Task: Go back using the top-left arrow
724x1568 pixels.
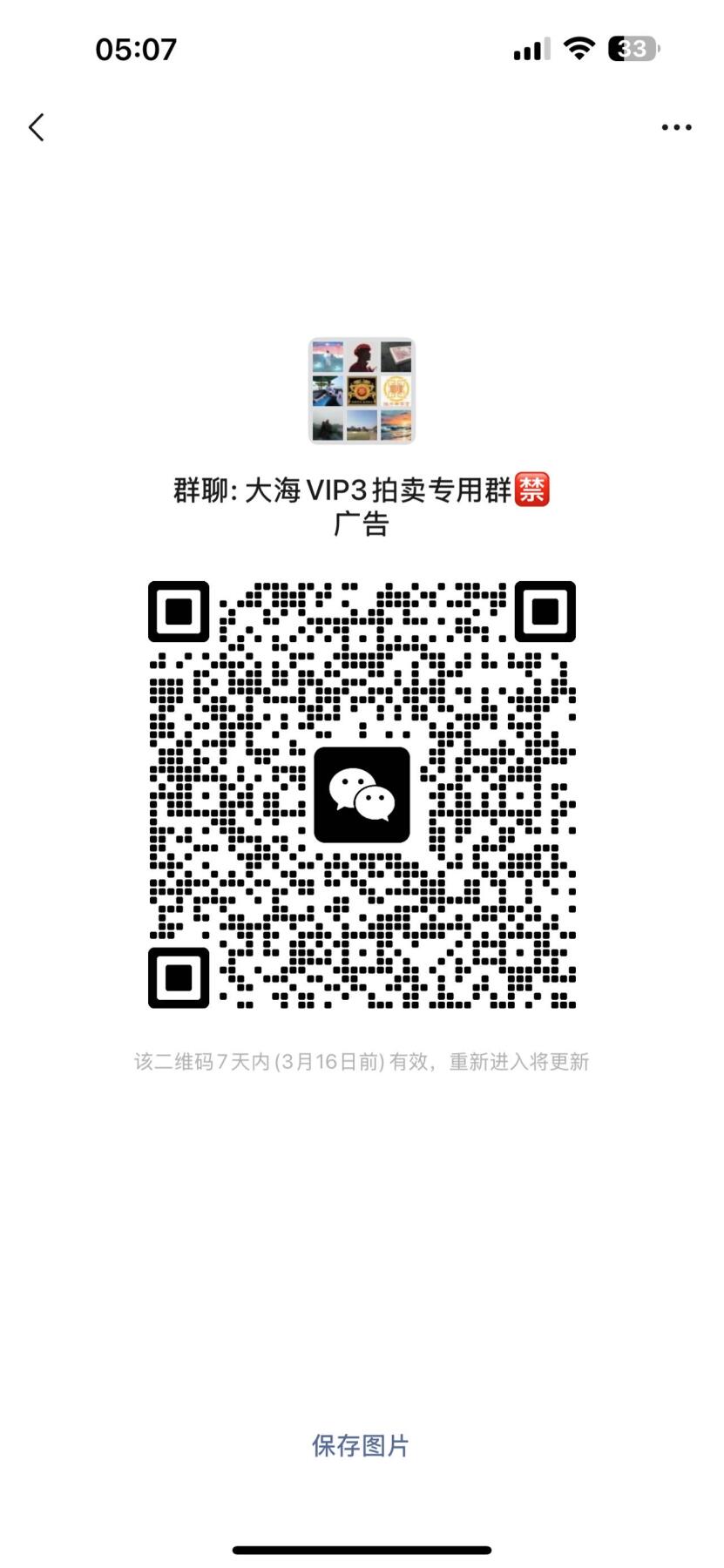Action: (x=36, y=127)
